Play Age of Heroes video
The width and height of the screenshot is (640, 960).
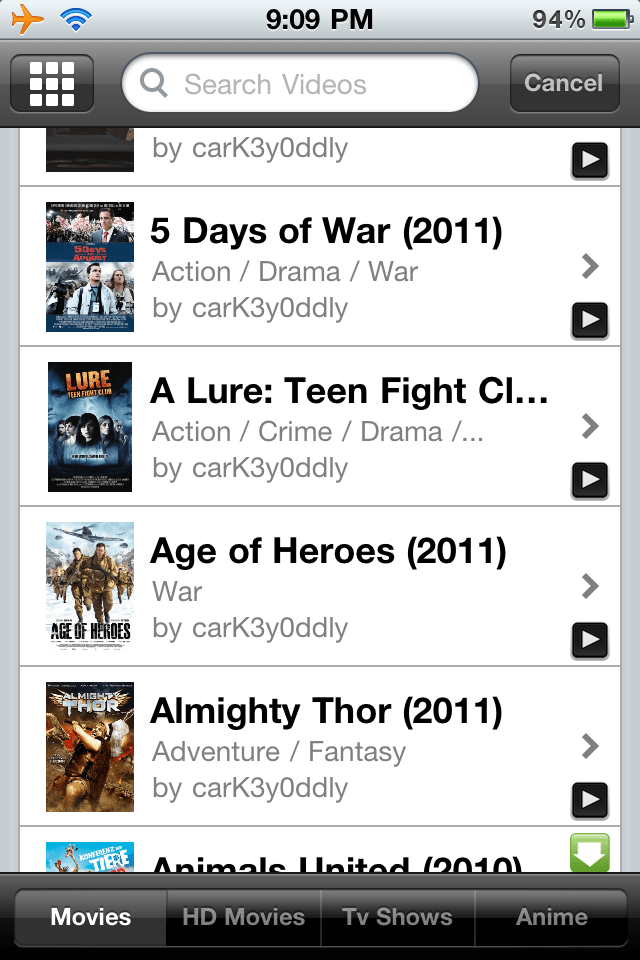pyautogui.click(x=590, y=640)
